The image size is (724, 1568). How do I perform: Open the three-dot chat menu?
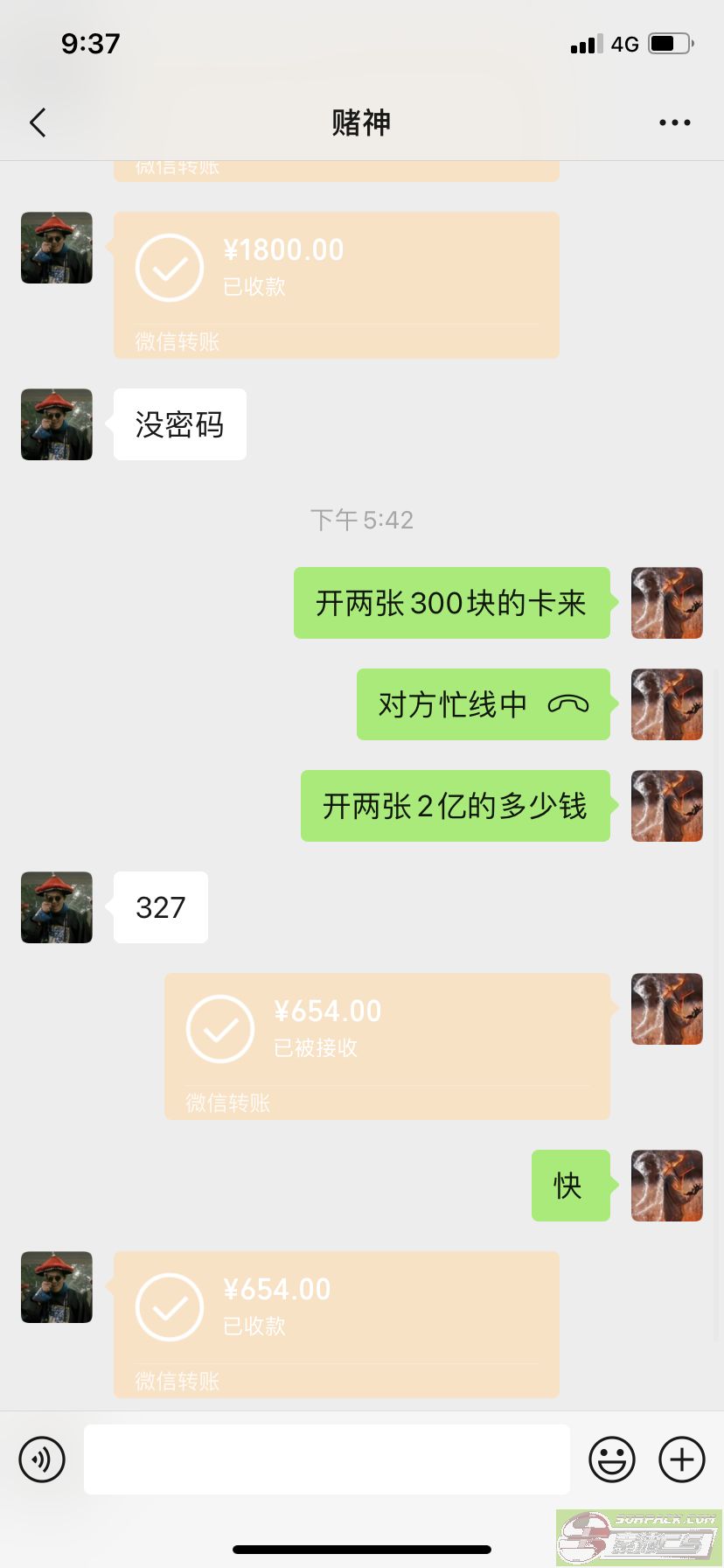coord(674,122)
